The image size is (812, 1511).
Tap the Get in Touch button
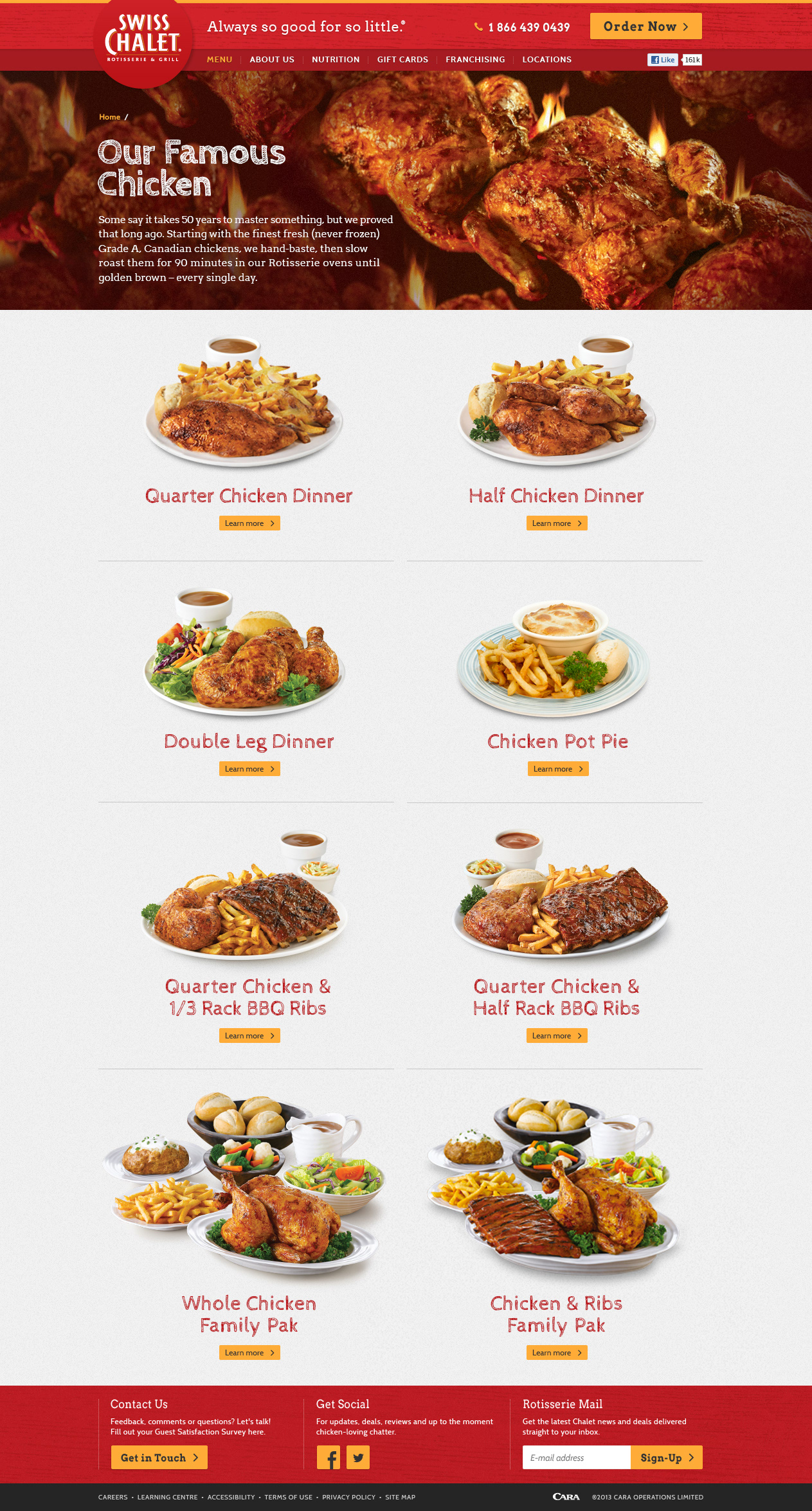point(159,1458)
